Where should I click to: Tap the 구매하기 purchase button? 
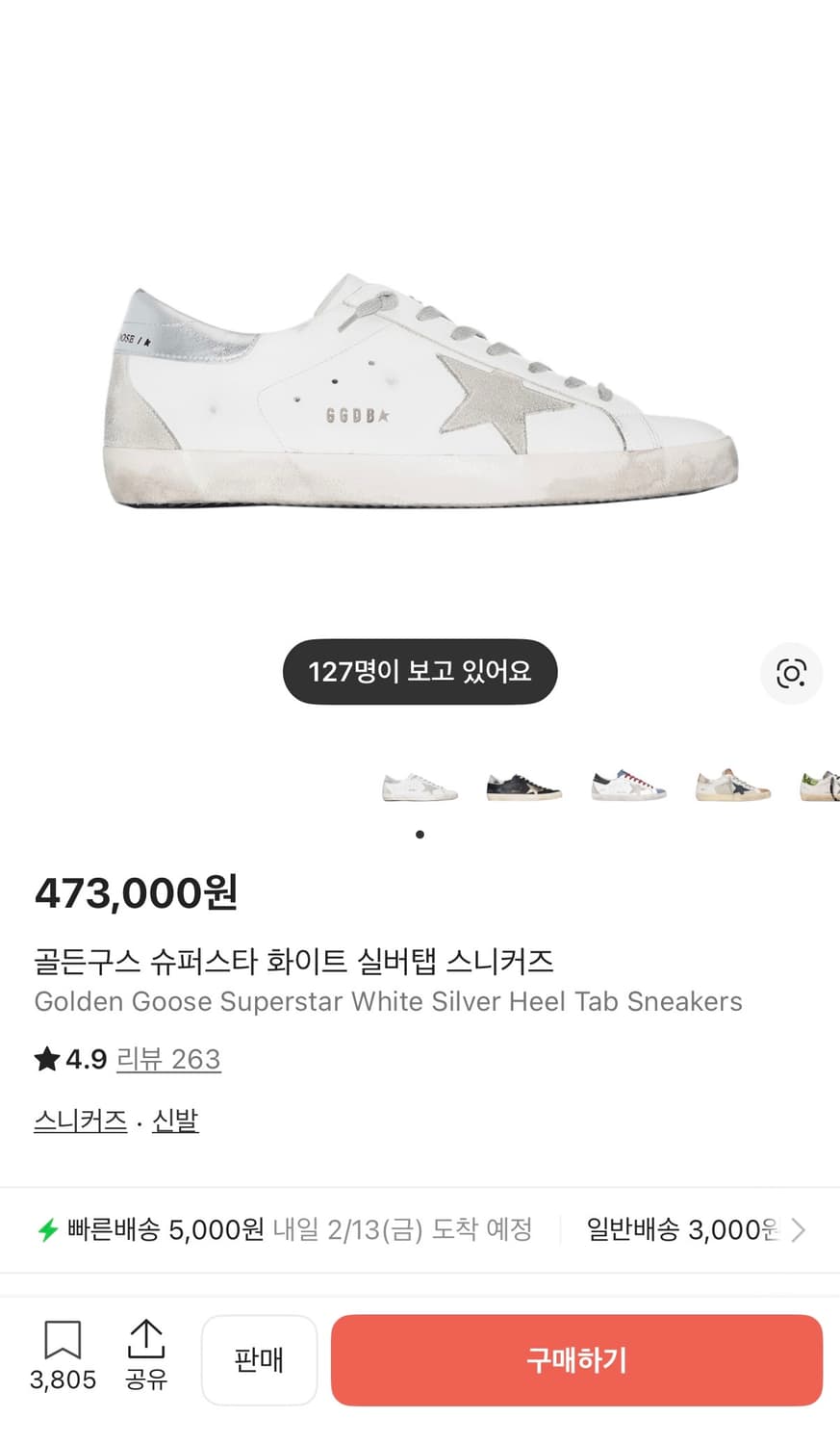tap(575, 1360)
